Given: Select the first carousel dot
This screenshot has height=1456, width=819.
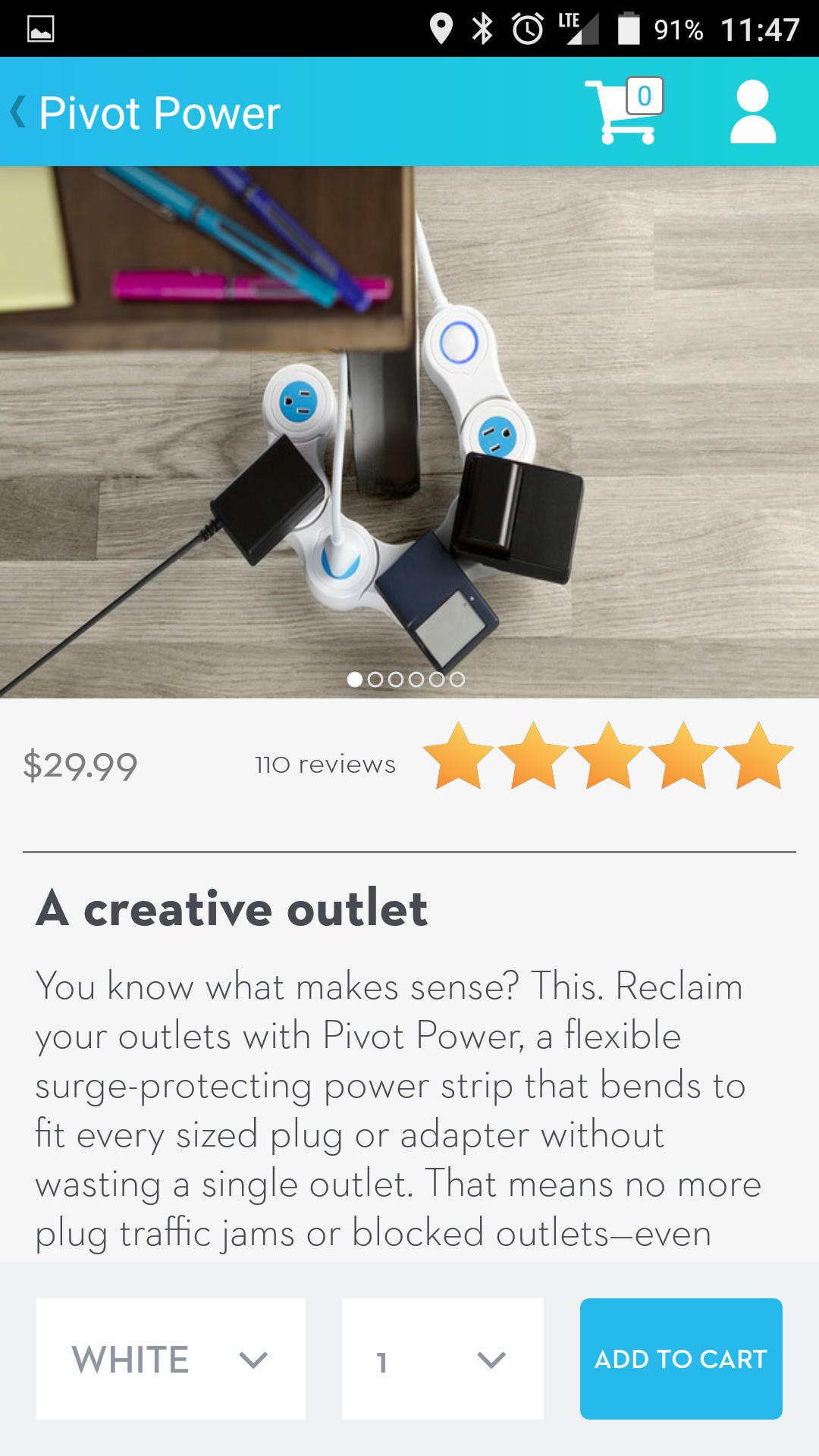Looking at the screenshot, I should tap(356, 680).
